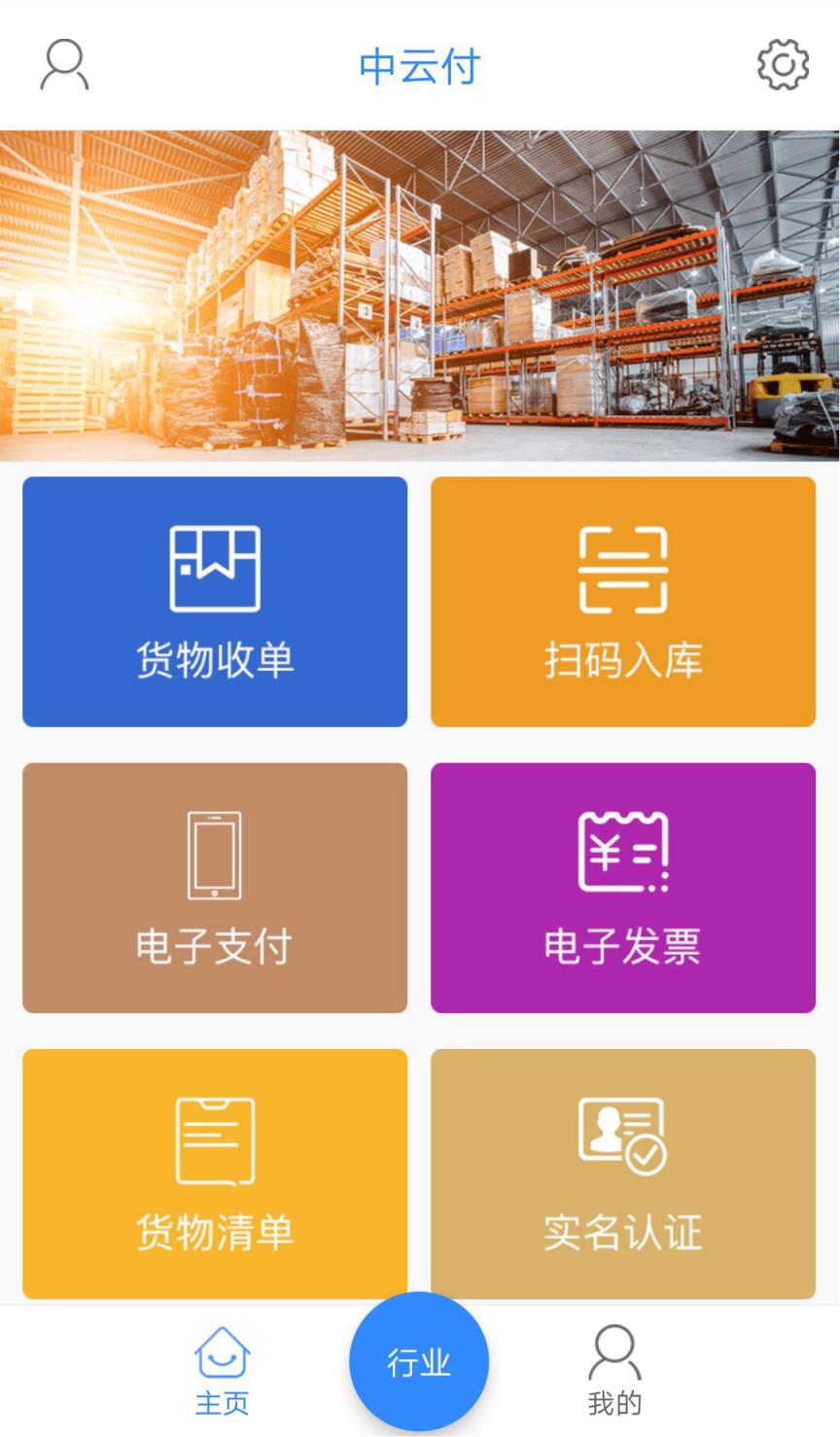The height and width of the screenshot is (1437, 840).
Task: Open the user profile icon
Action: 63,64
